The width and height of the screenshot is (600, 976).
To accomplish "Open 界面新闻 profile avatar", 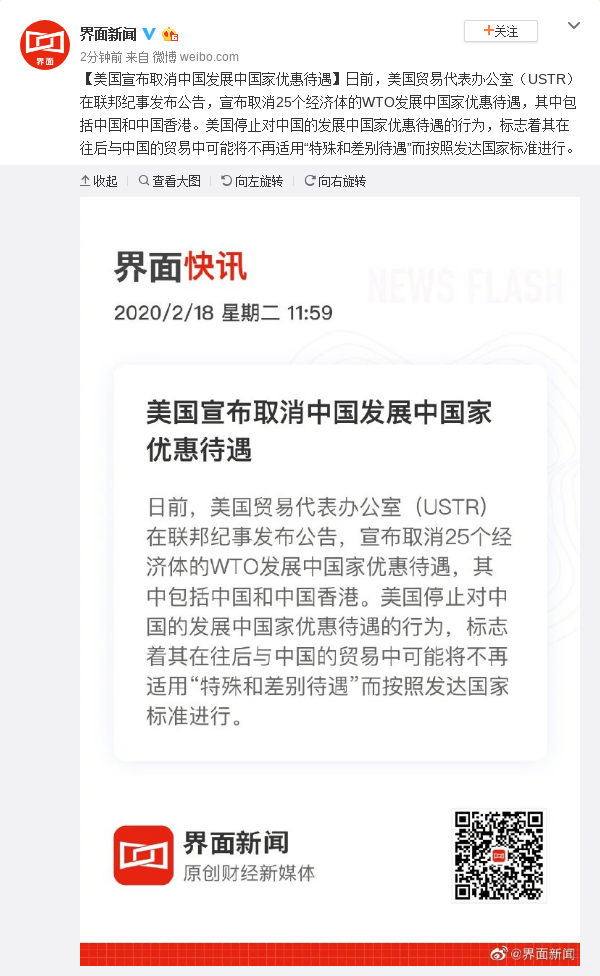I will pos(45,45).
